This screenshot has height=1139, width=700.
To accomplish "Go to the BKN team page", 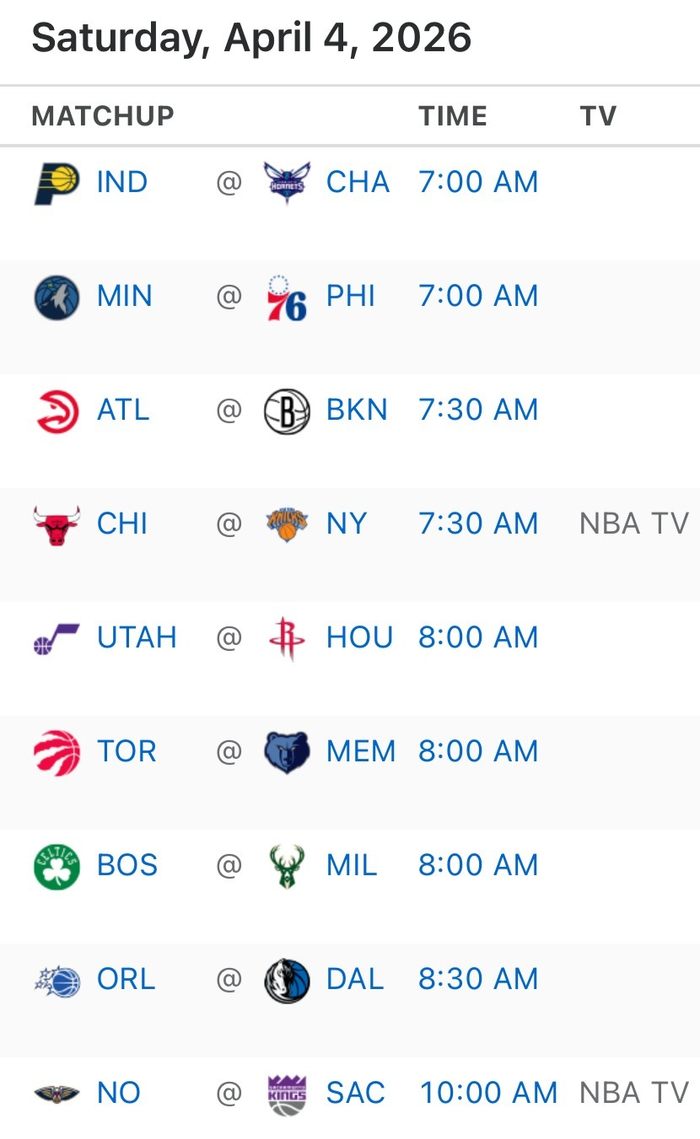I will pos(356,410).
